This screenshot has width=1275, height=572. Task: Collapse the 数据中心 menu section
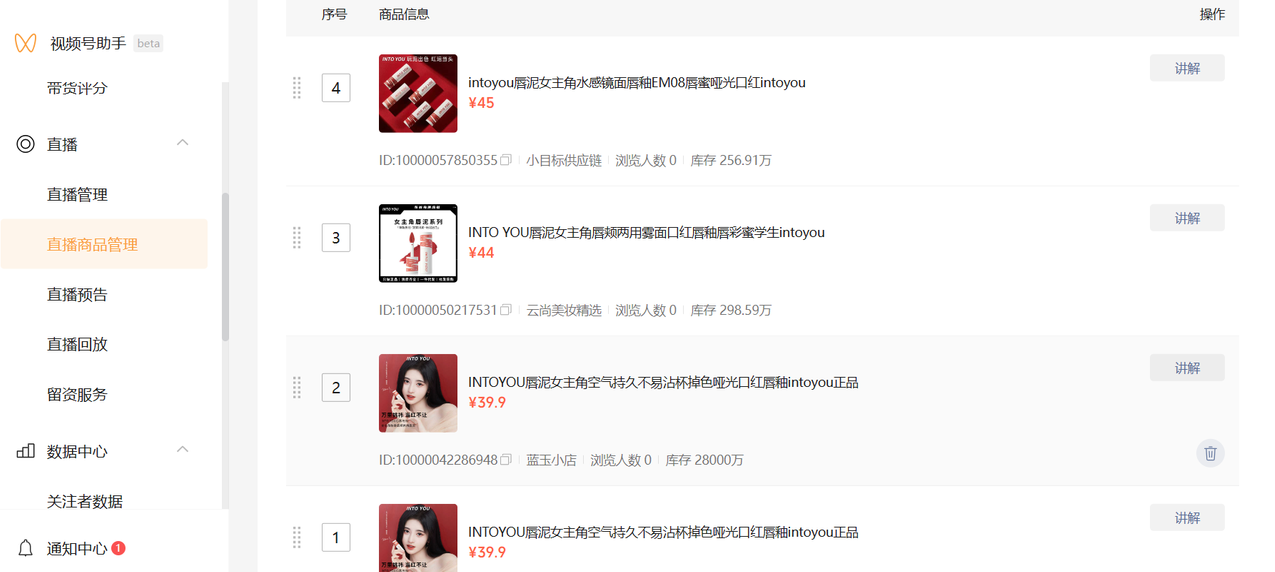coord(182,450)
